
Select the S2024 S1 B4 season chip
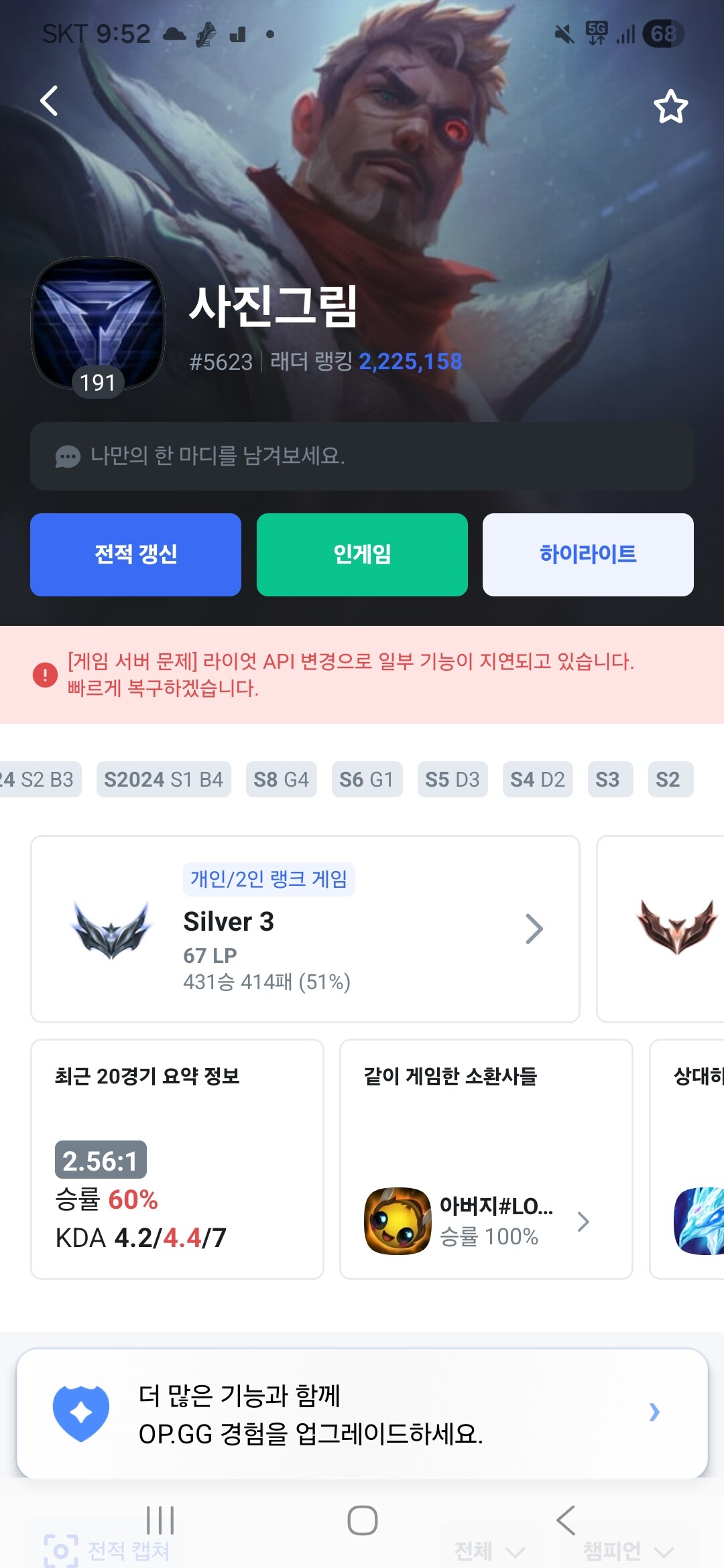pyautogui.click(x=164, y=779)
